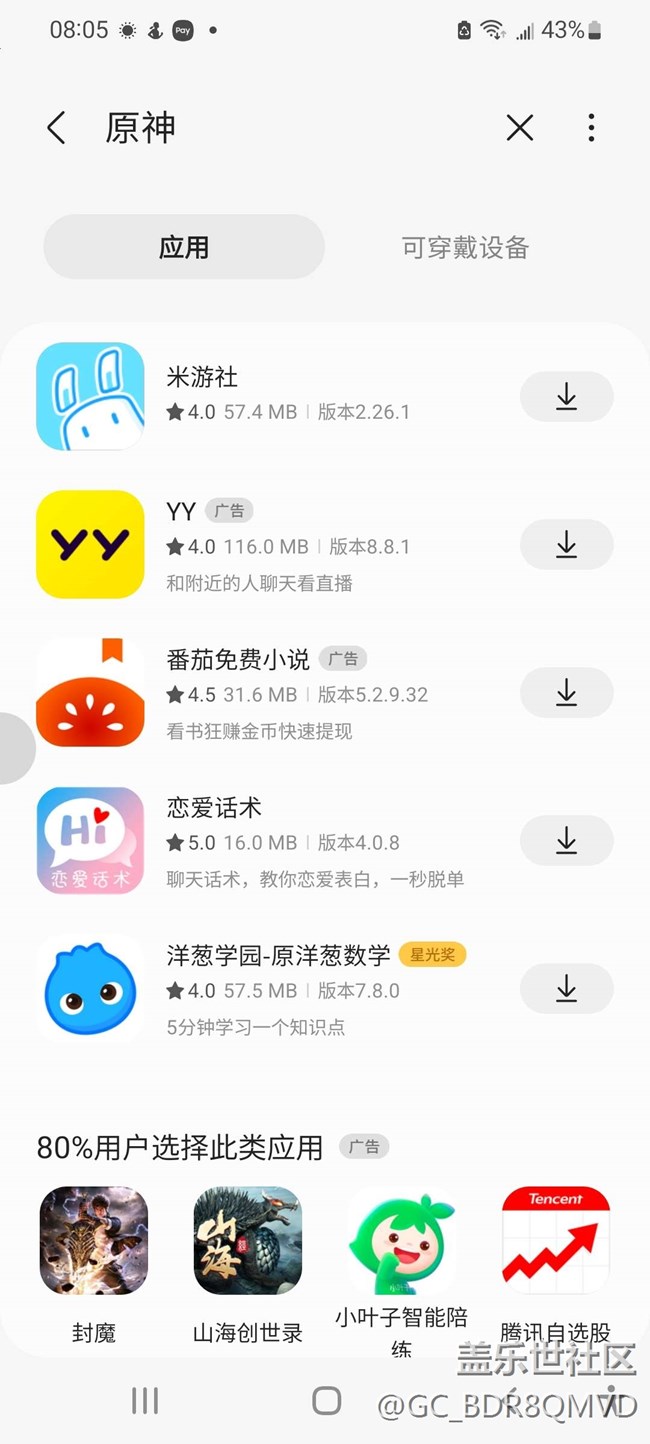Download 洋葱学园-原洋葱数学
This screenshot has width=650, height=1444.
pyautogui.click(x=566, y=989)
